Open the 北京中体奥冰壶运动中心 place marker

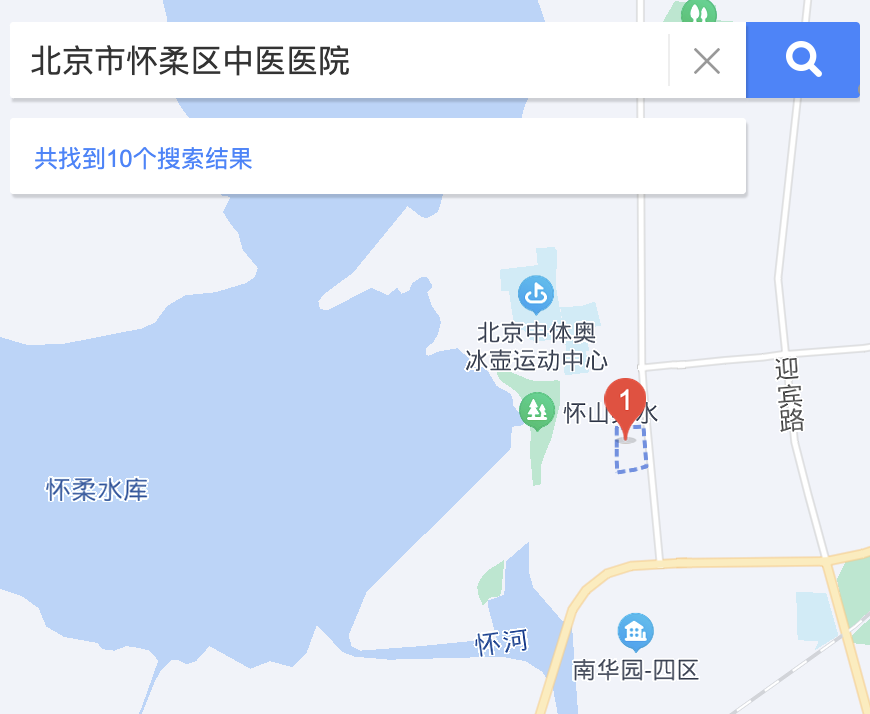[536, 295]
